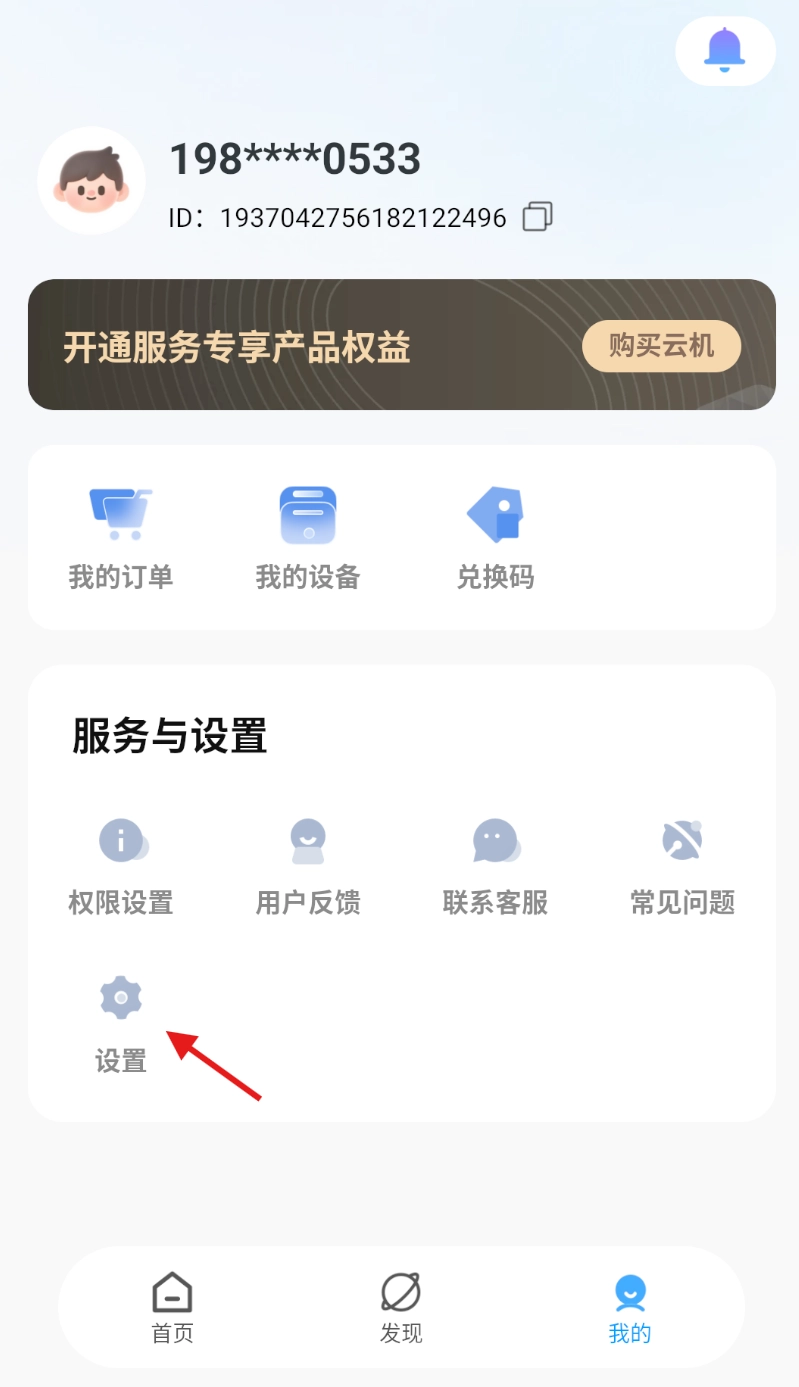Open 我的订单

[x=121, y=537]
